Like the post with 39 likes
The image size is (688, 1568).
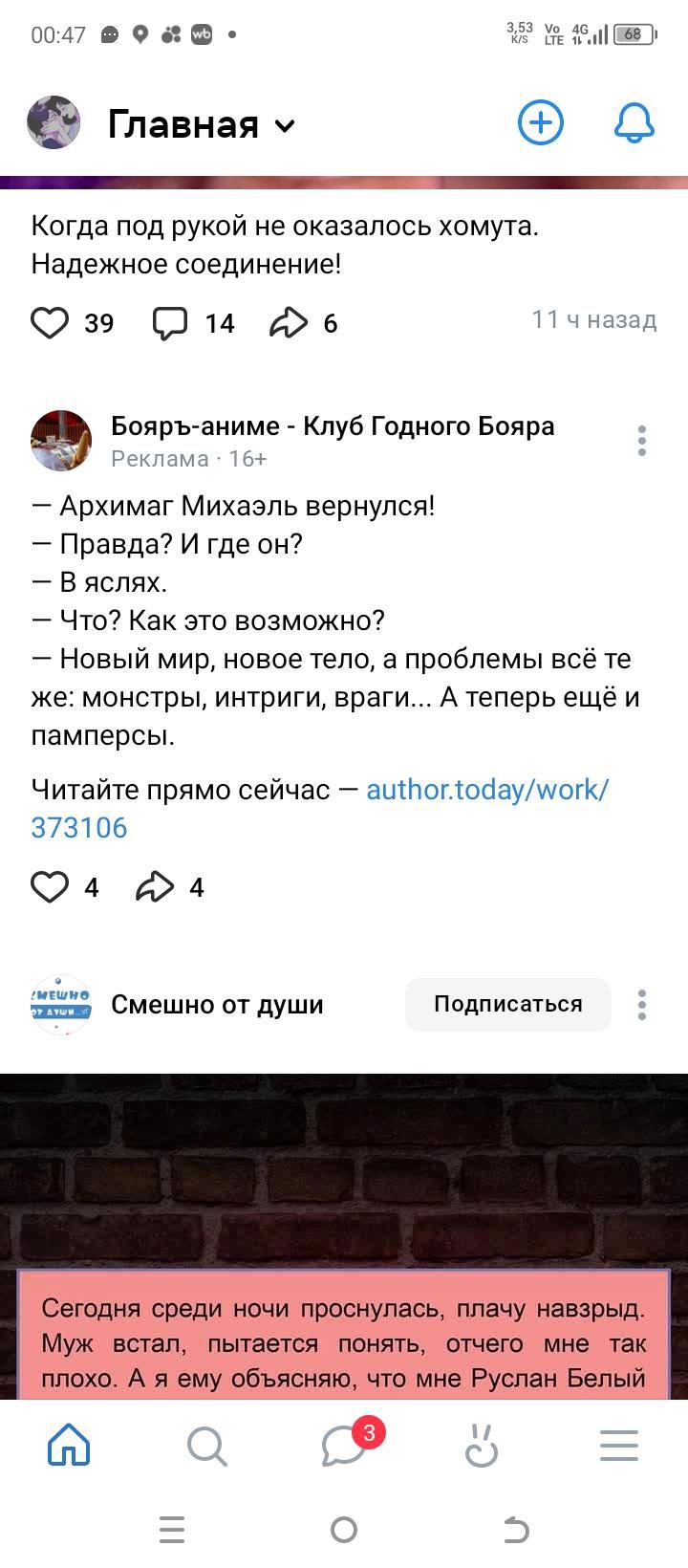[50, 323]
